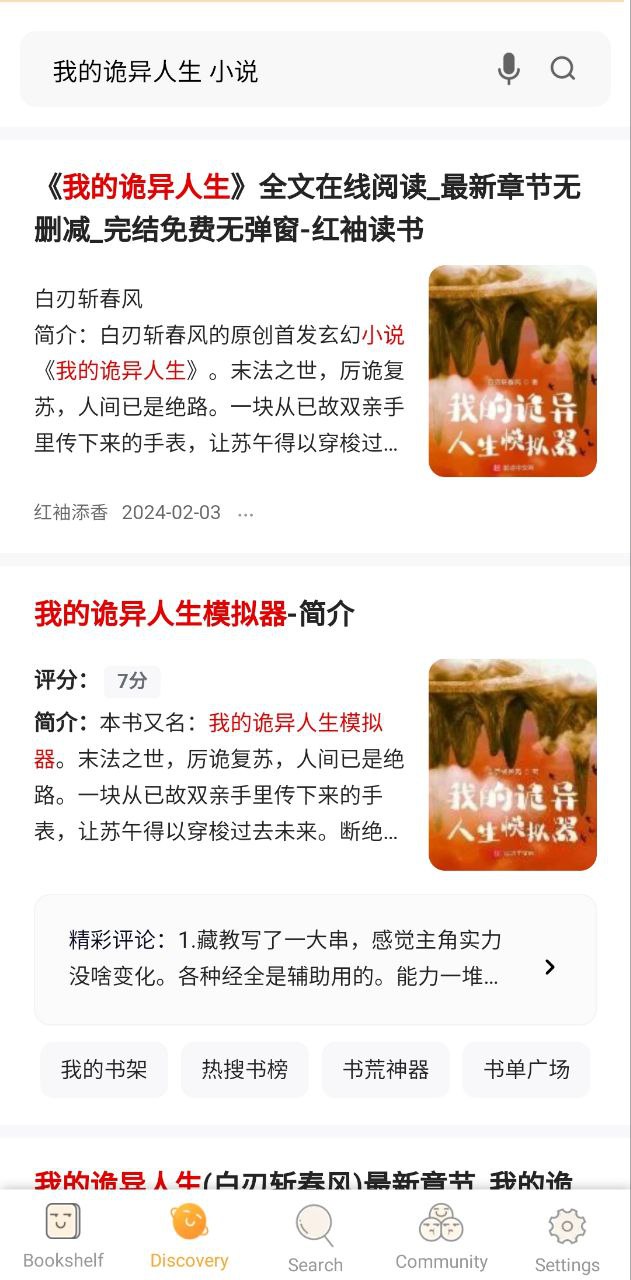Switch to the Discovery tab
The image size is (631, 1280).
click(189, 1236)
